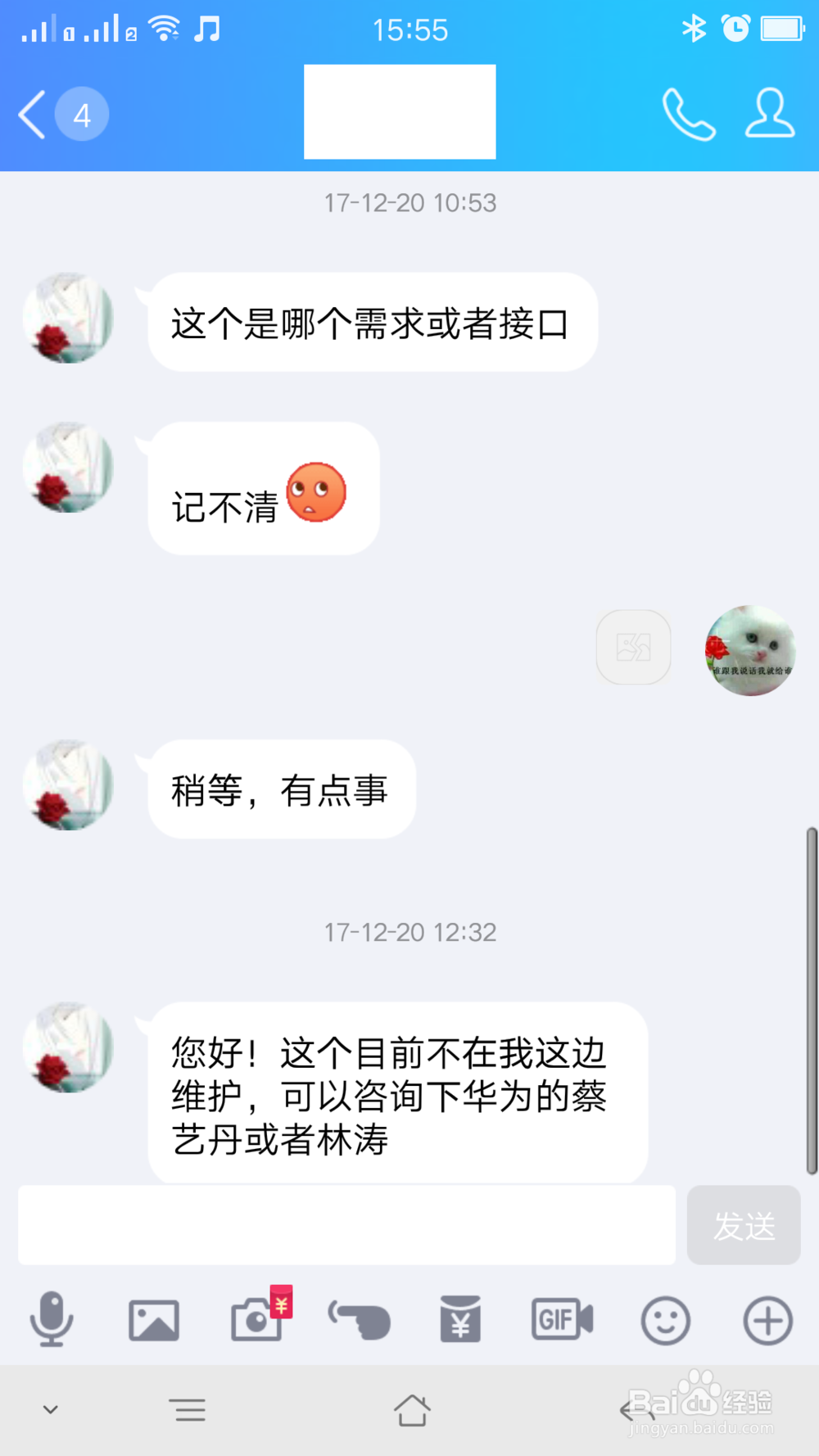The image size is (819, 1456).
Task: Return to chat list via back arrow
Action: pos(31,115)
